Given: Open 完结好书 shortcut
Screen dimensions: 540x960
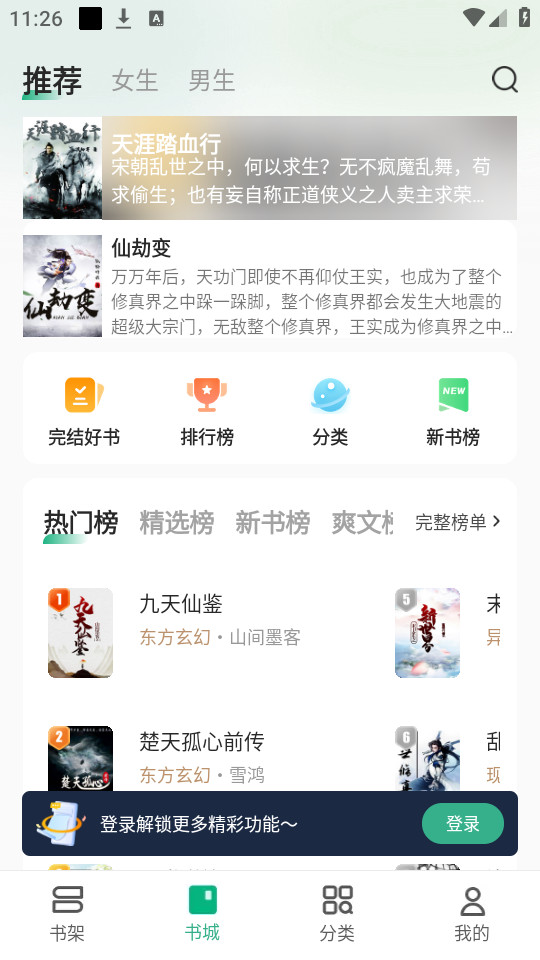Looking at the screenshot, I should [84, 409].
